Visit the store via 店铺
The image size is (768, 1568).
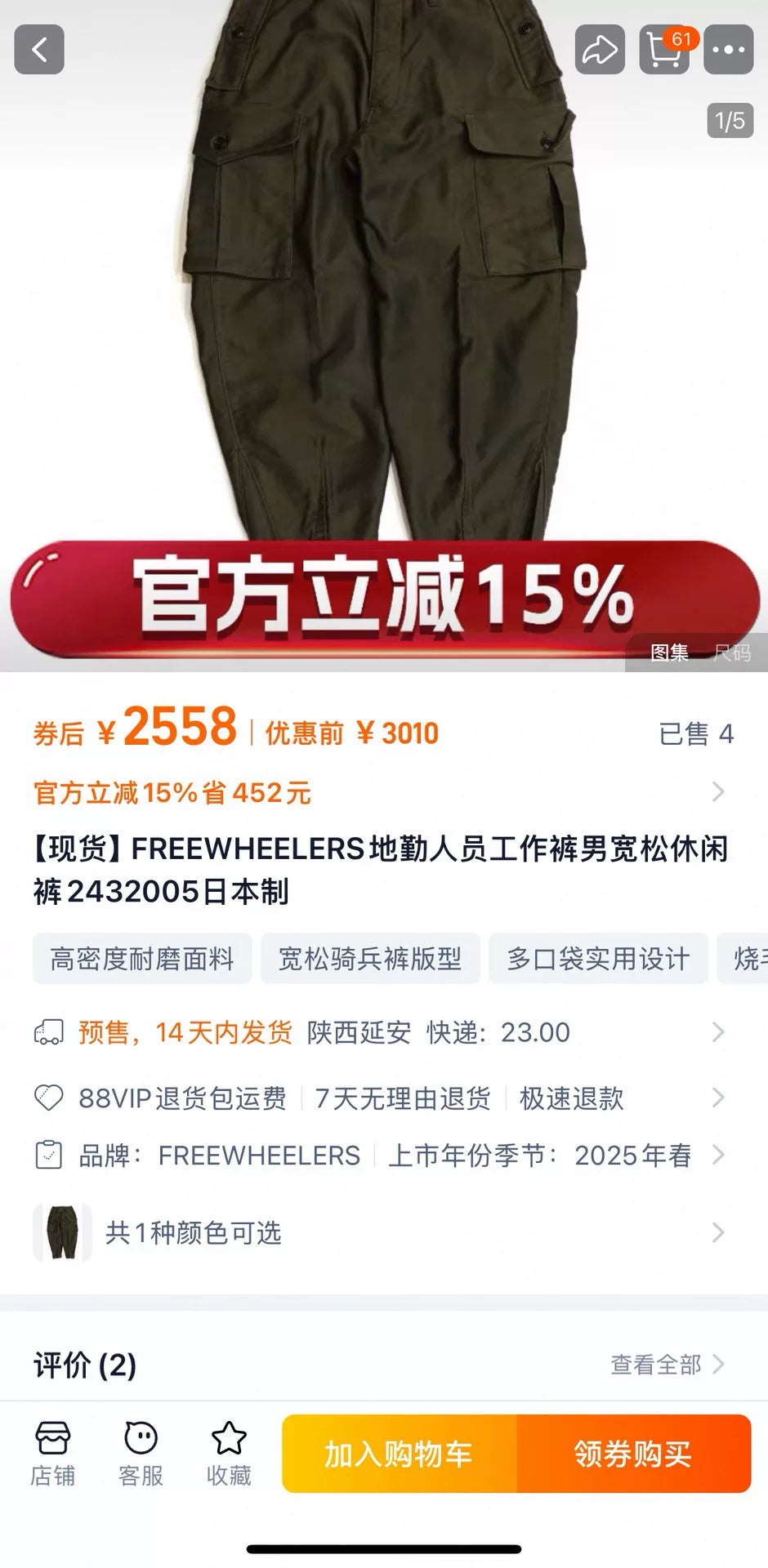(x=53, y=1454)
